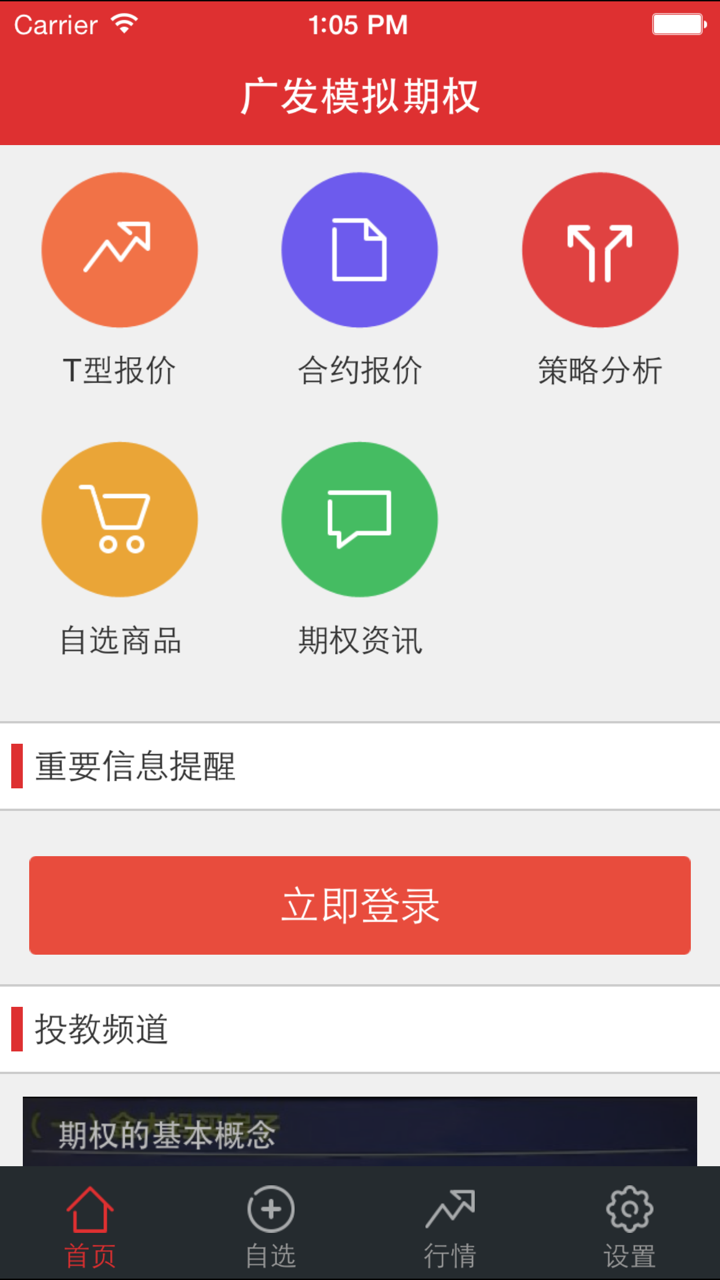
Task: Switch to the 设置 tab
Action: pos(630,1225)
